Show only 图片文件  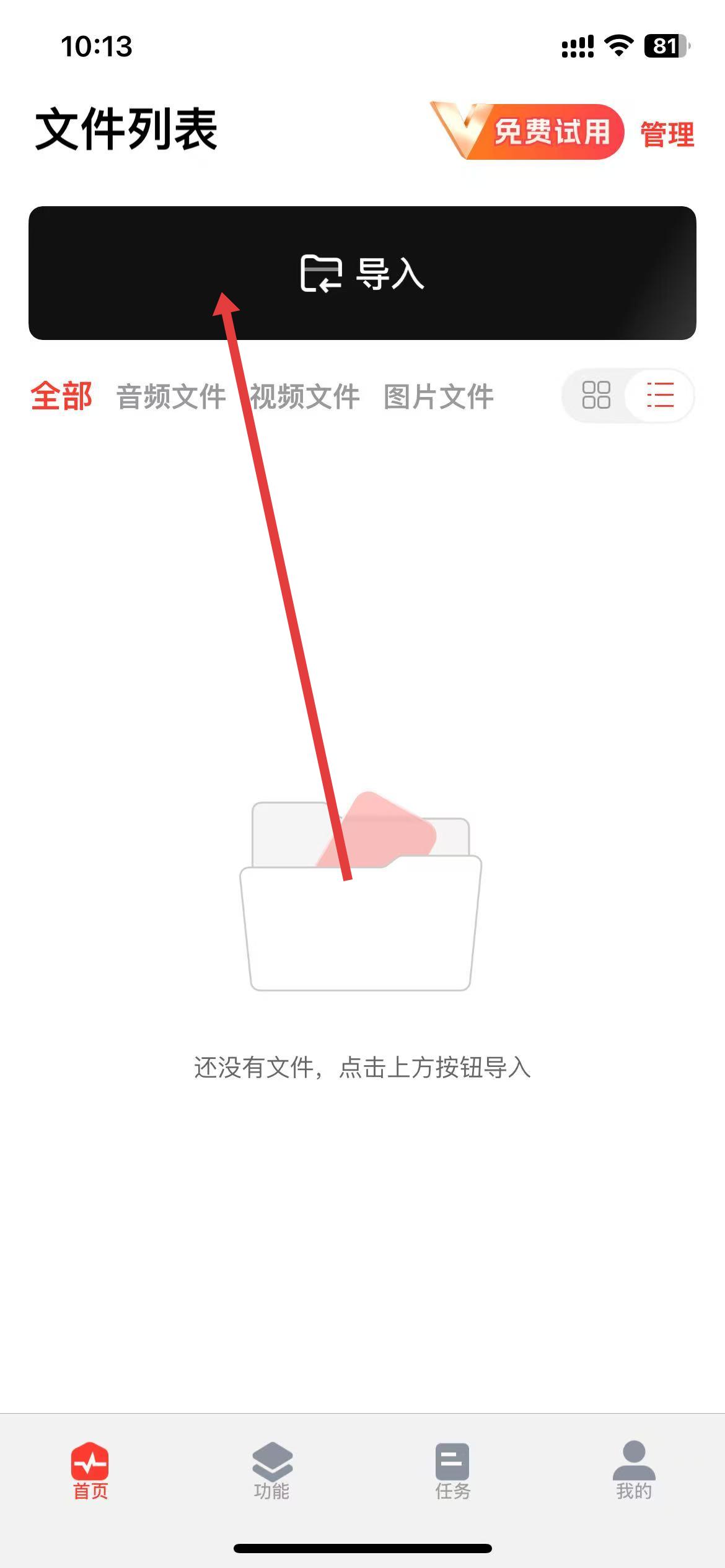click(x=438, y=396)
